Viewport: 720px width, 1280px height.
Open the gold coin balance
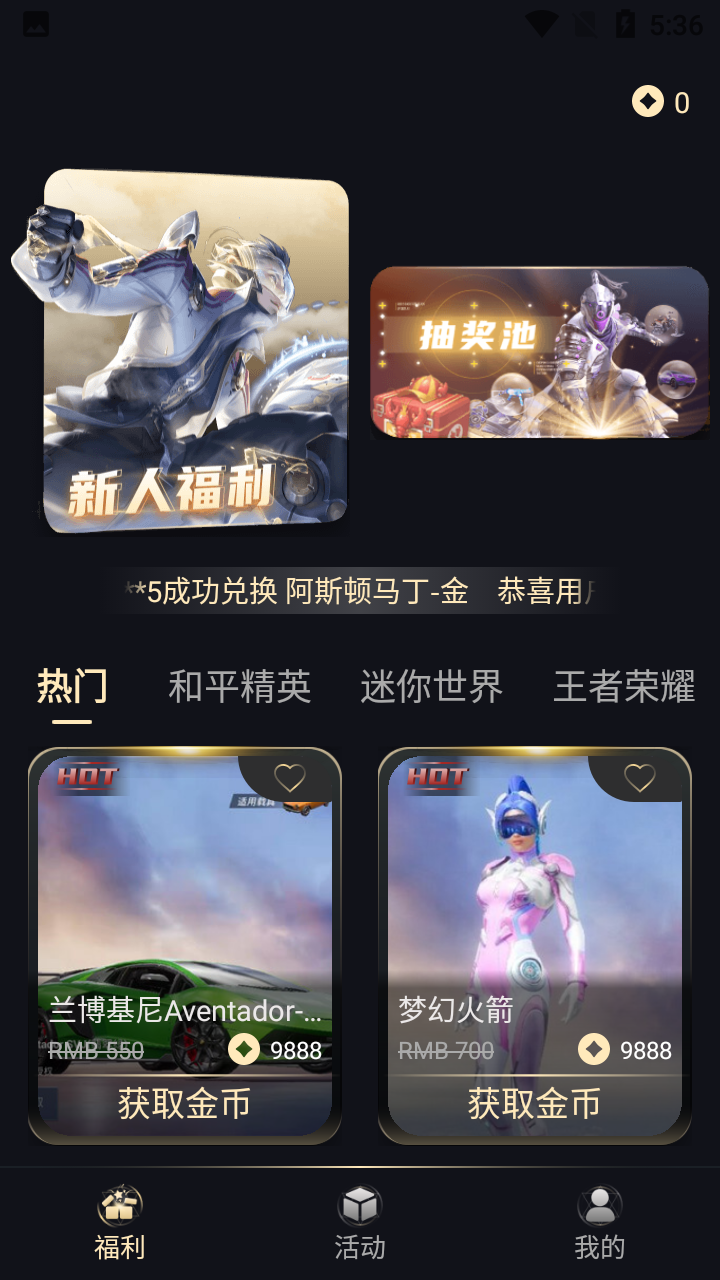[x=661, y=102]
